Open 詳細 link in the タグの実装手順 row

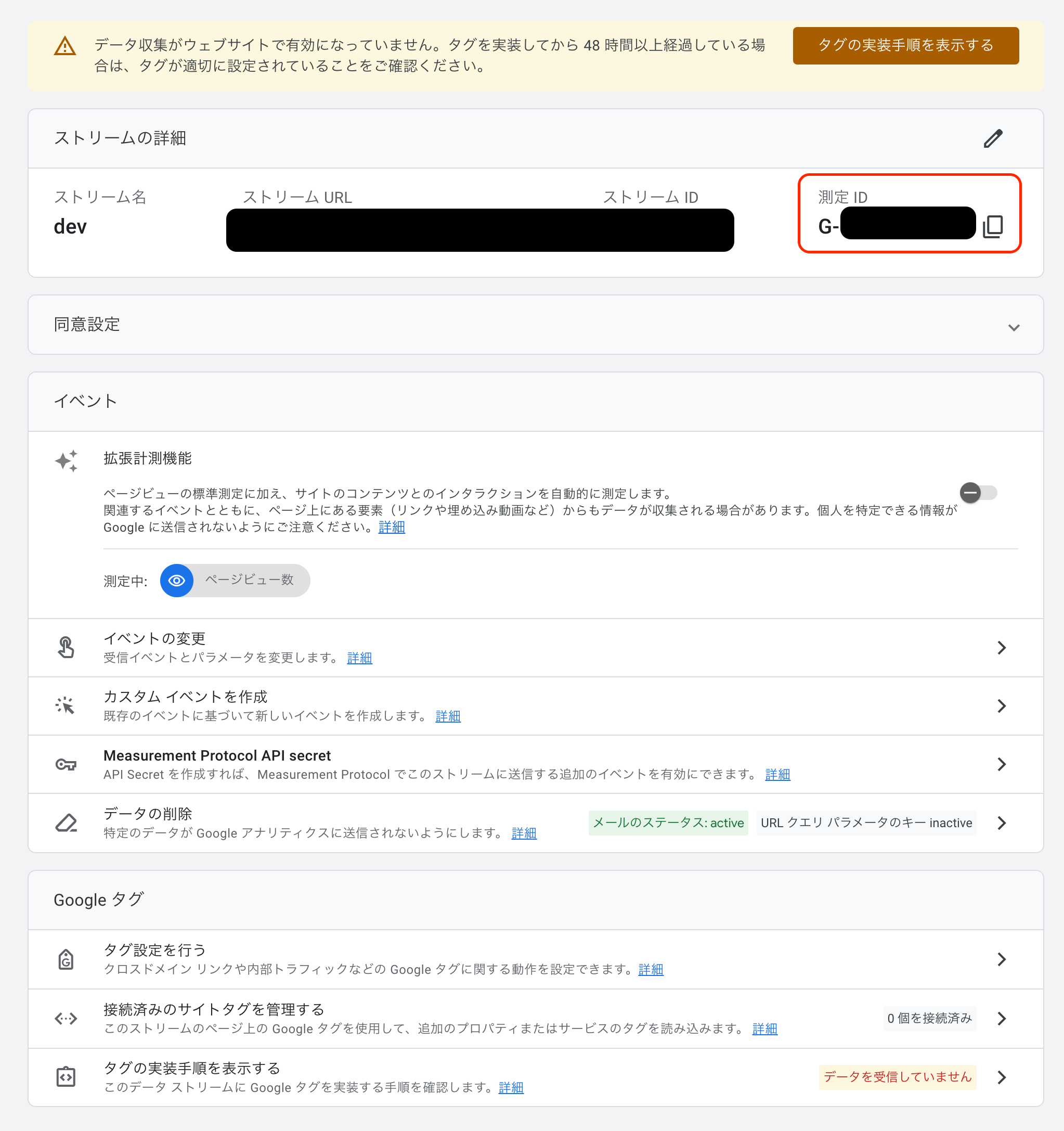511,1088
